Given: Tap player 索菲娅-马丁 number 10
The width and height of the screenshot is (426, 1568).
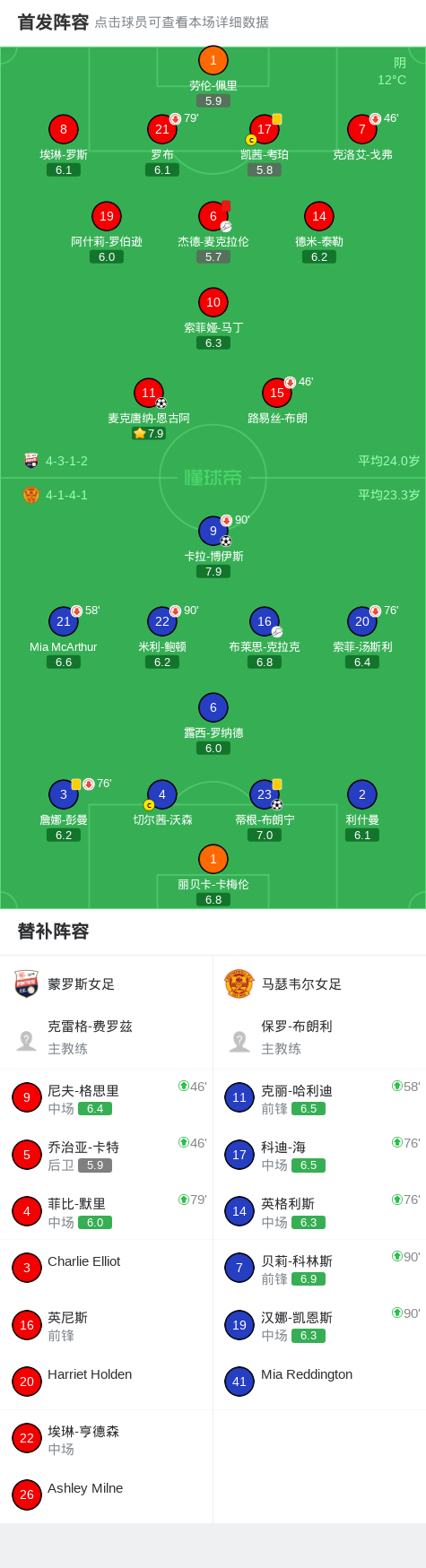Looking at the screenshot, I should click(213, 318).
